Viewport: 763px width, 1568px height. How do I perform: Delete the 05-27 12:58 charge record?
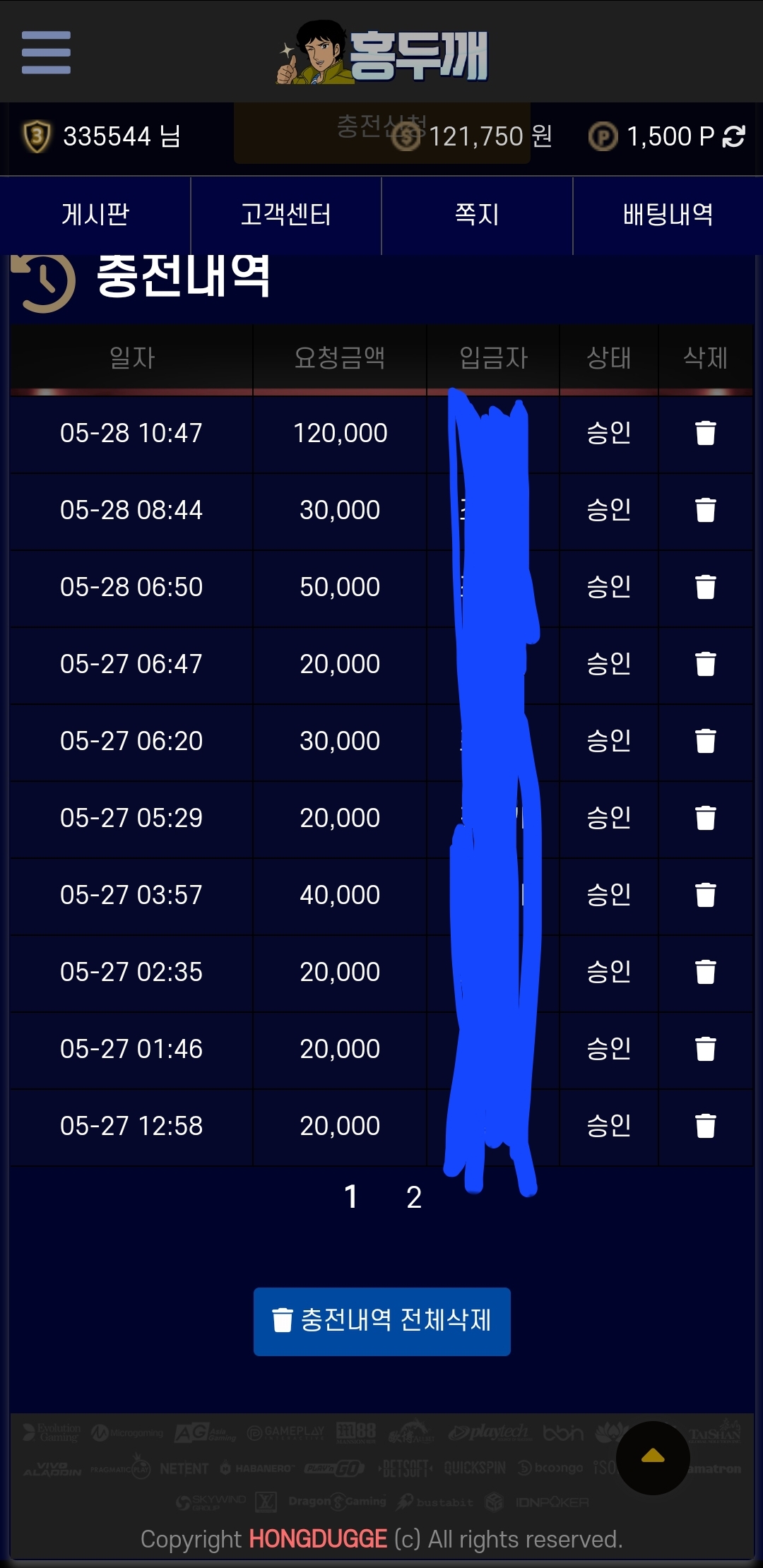pos(706,1126)
